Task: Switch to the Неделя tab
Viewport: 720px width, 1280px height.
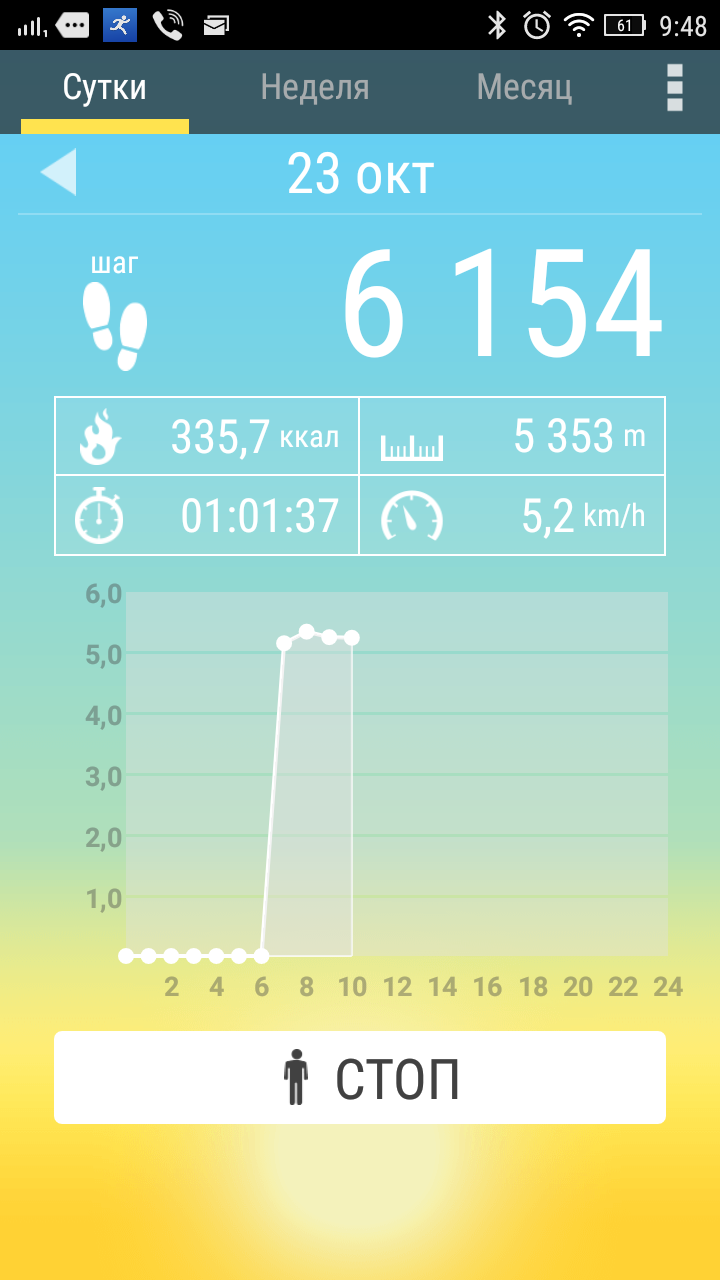Action: [314, 88]
